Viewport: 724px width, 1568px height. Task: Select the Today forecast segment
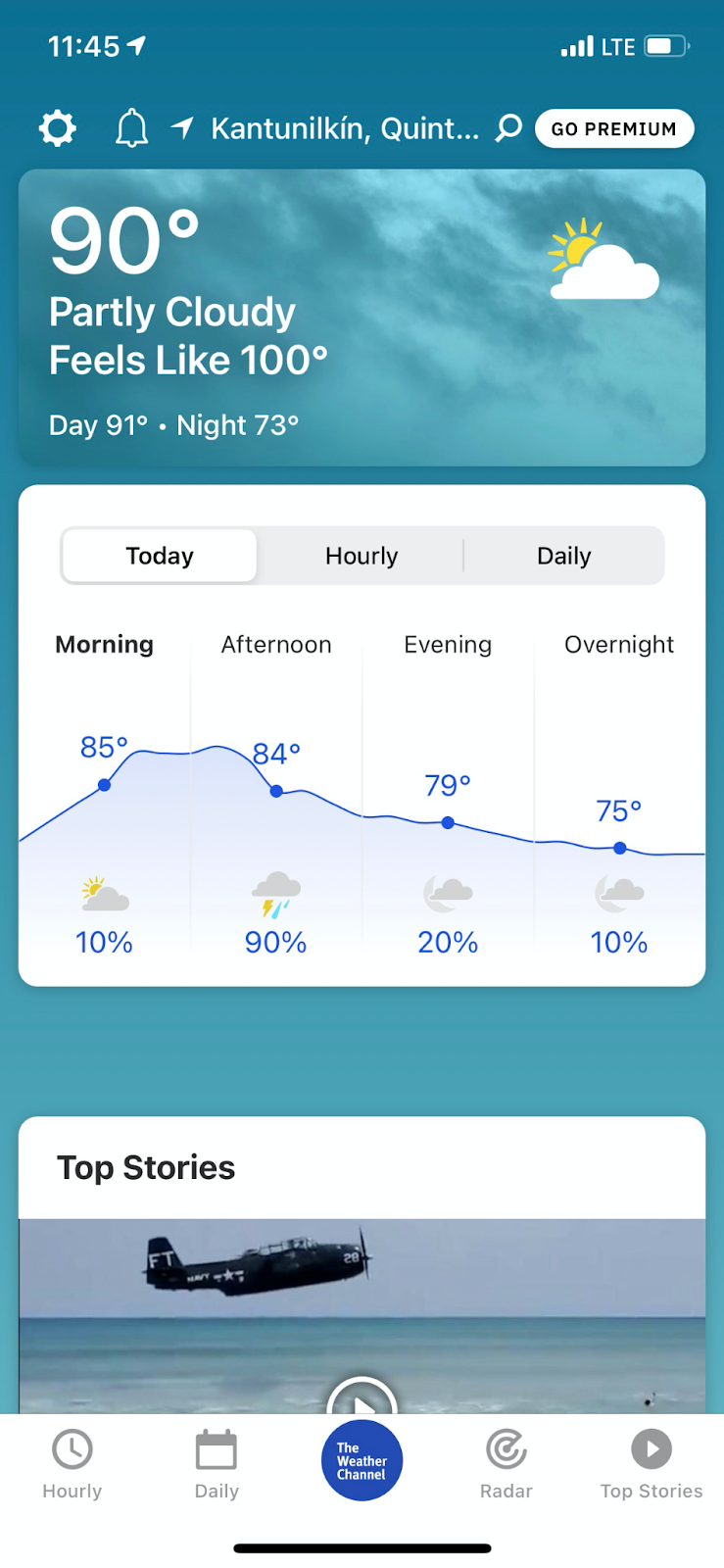click(x=160, y=556)
